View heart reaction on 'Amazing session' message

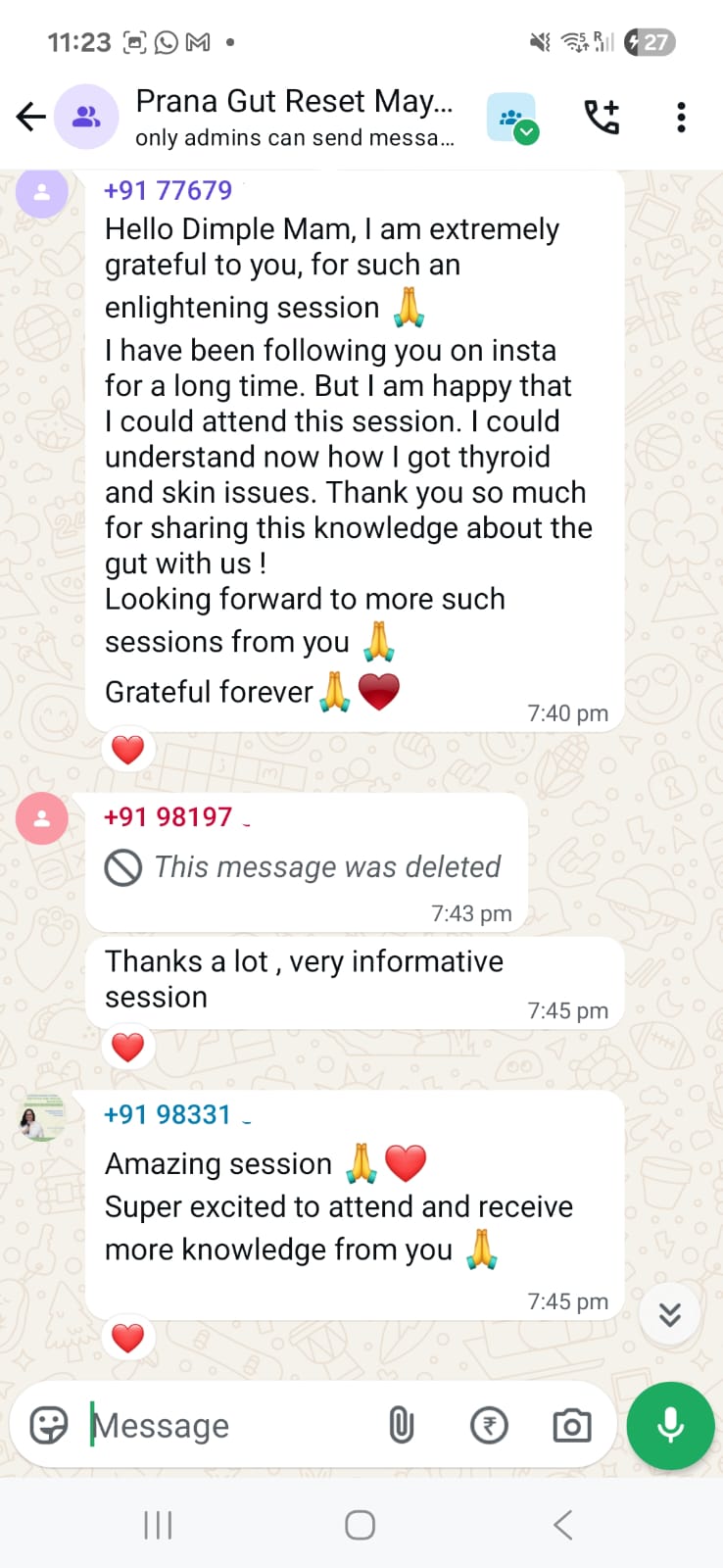pos(128,1338)
